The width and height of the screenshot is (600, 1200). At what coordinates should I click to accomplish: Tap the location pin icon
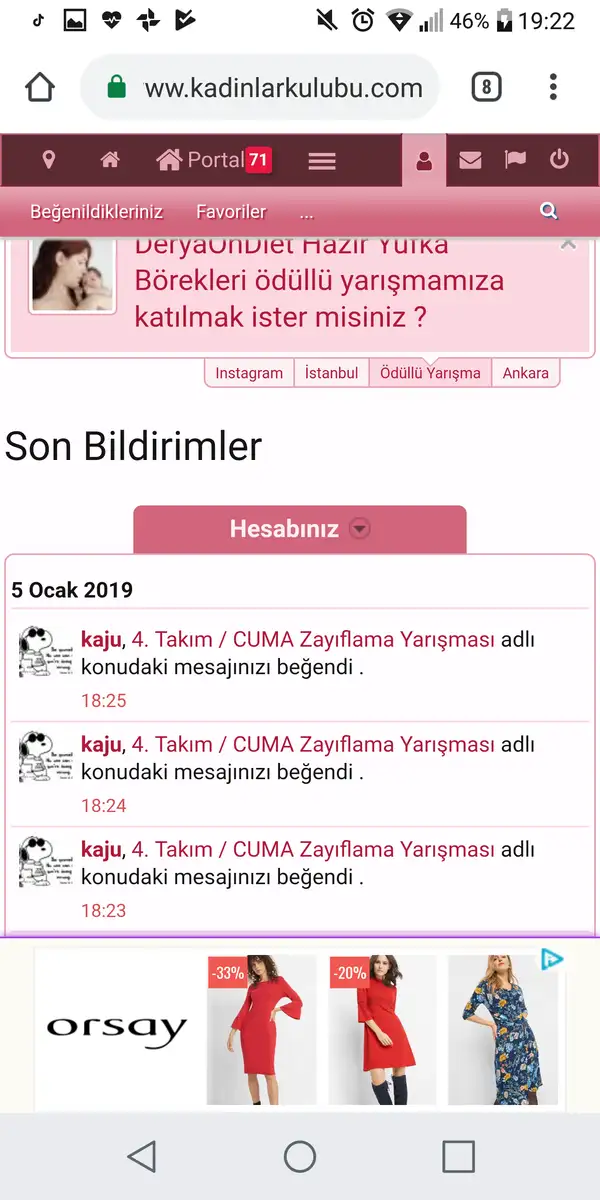(x=48, y=160)
